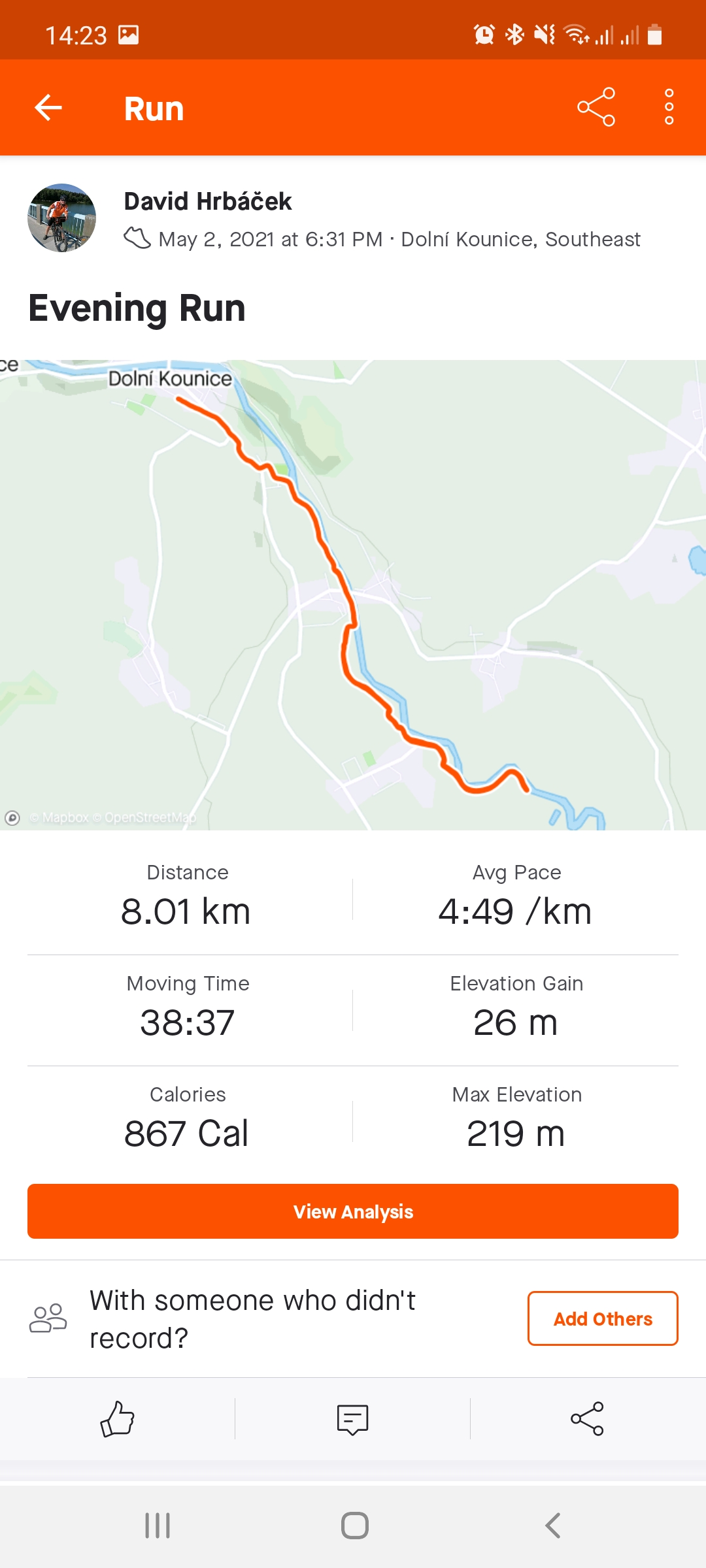706x1568 pixels.
Task: Tap the share icon beside comments
Action: point(587,1419)
